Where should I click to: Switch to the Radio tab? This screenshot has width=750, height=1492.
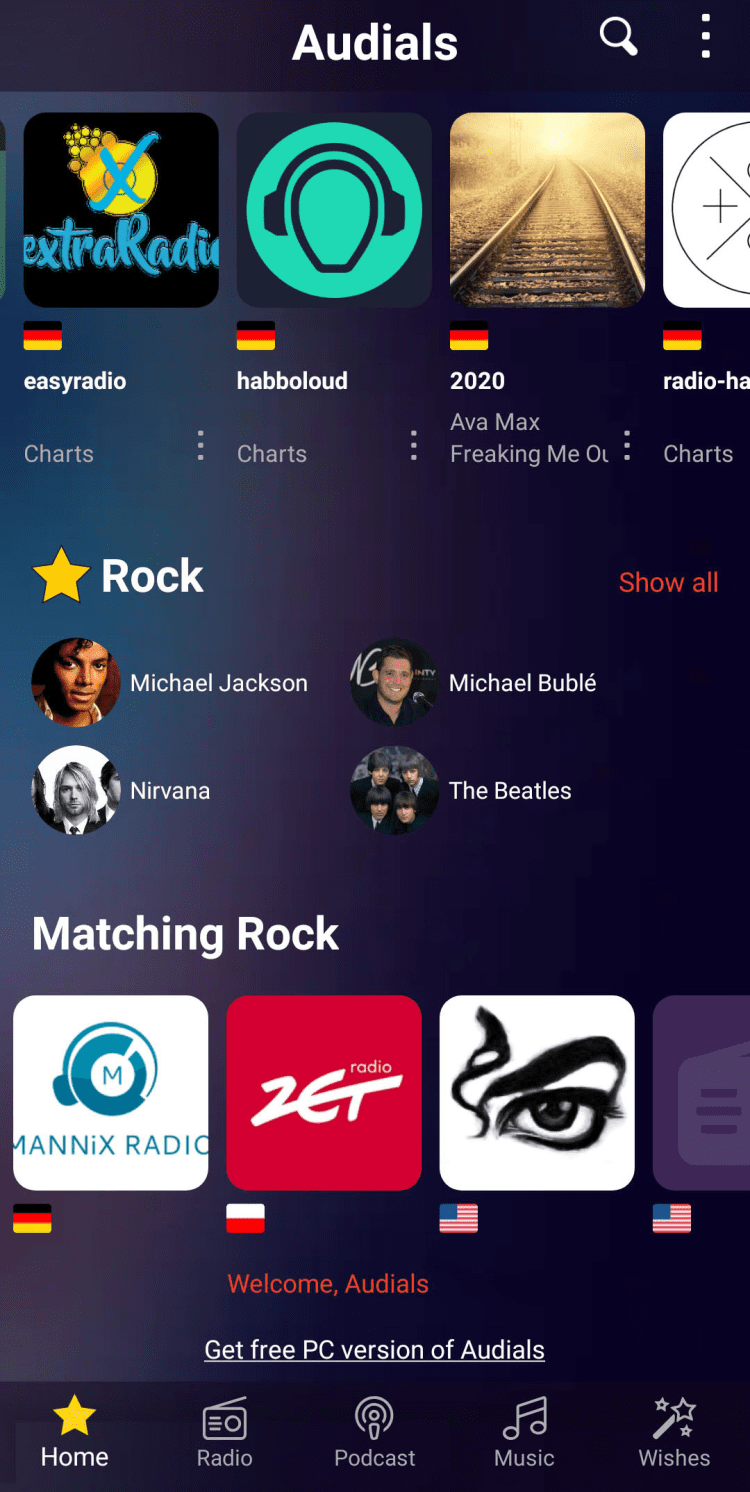point(225,1434)
